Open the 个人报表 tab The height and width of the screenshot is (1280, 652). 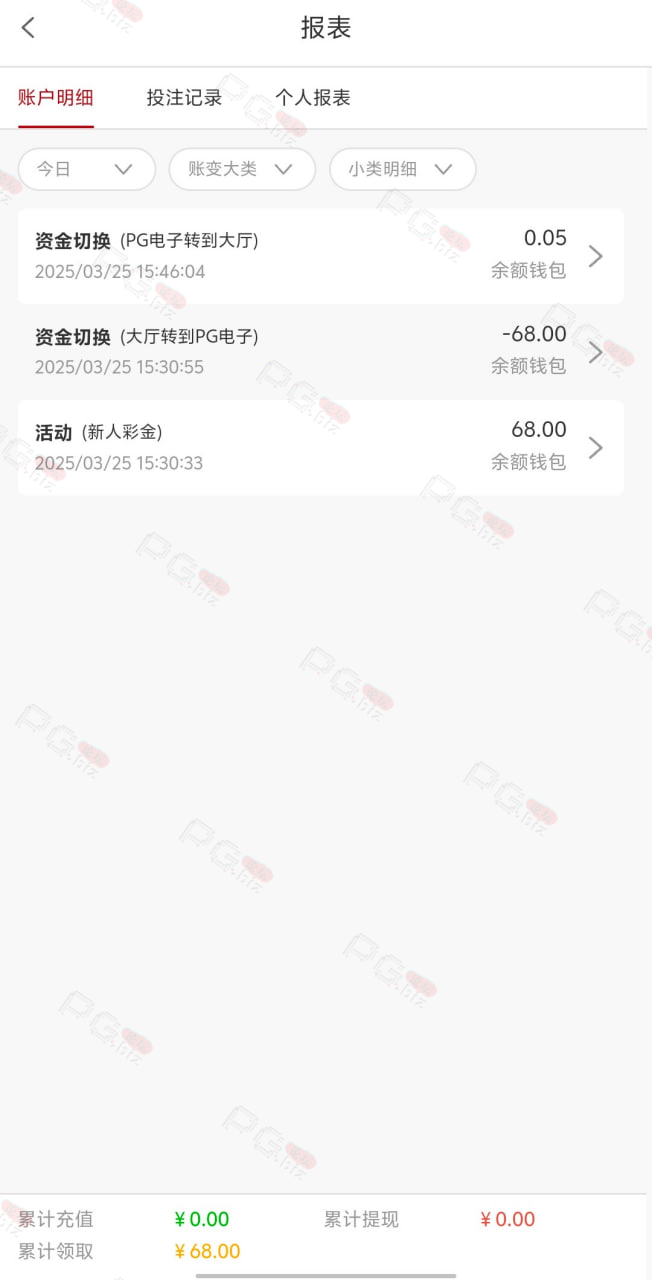(313, 98)
